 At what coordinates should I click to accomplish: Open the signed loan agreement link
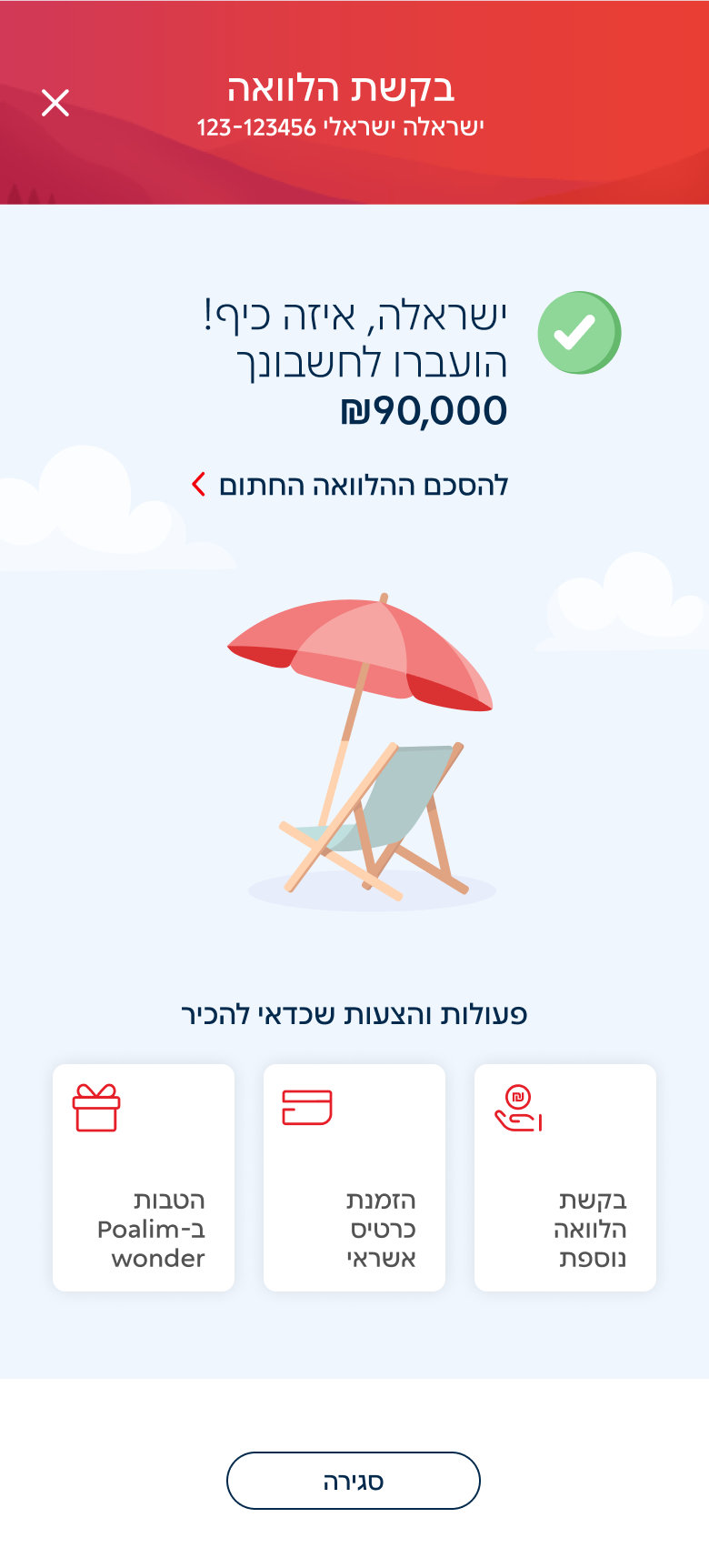[350, 485]
